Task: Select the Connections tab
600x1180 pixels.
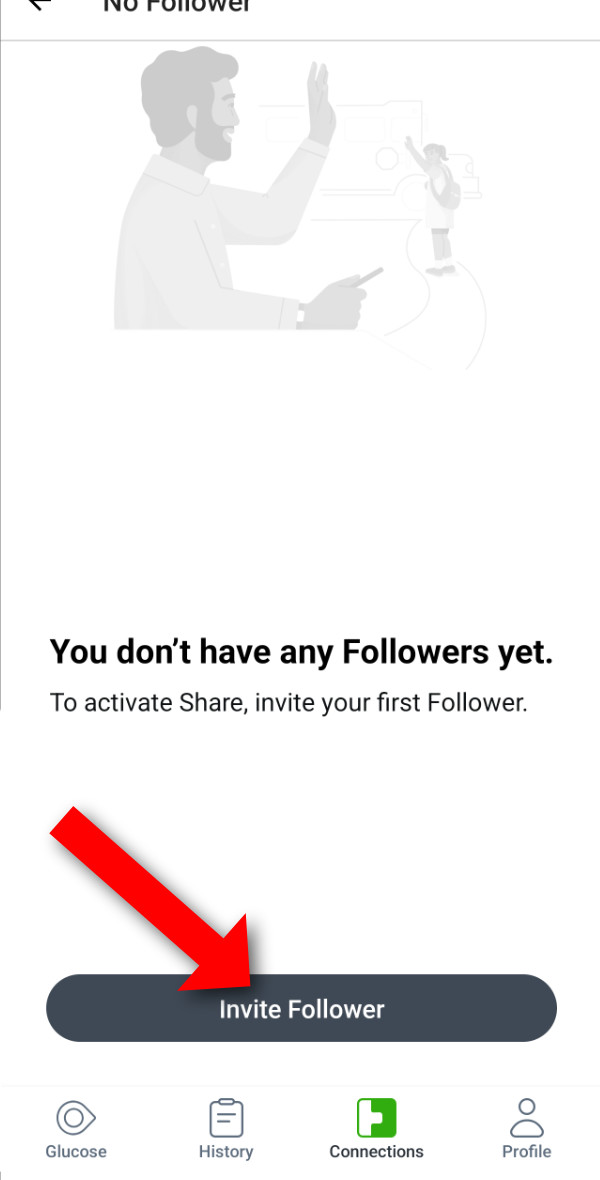Action: pyautogui.click(x=376, y=1130)
